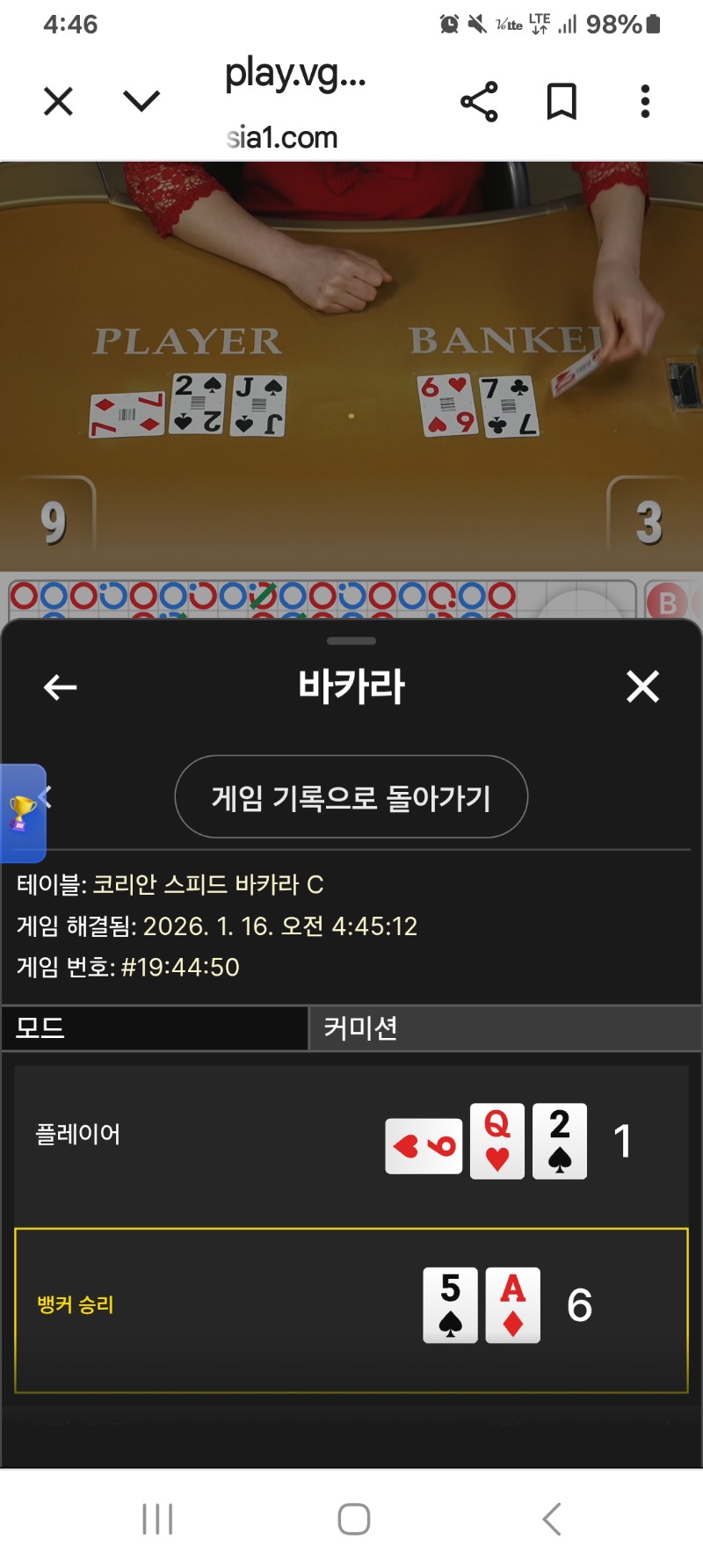Open the browser overflow menu

(645, 102)
